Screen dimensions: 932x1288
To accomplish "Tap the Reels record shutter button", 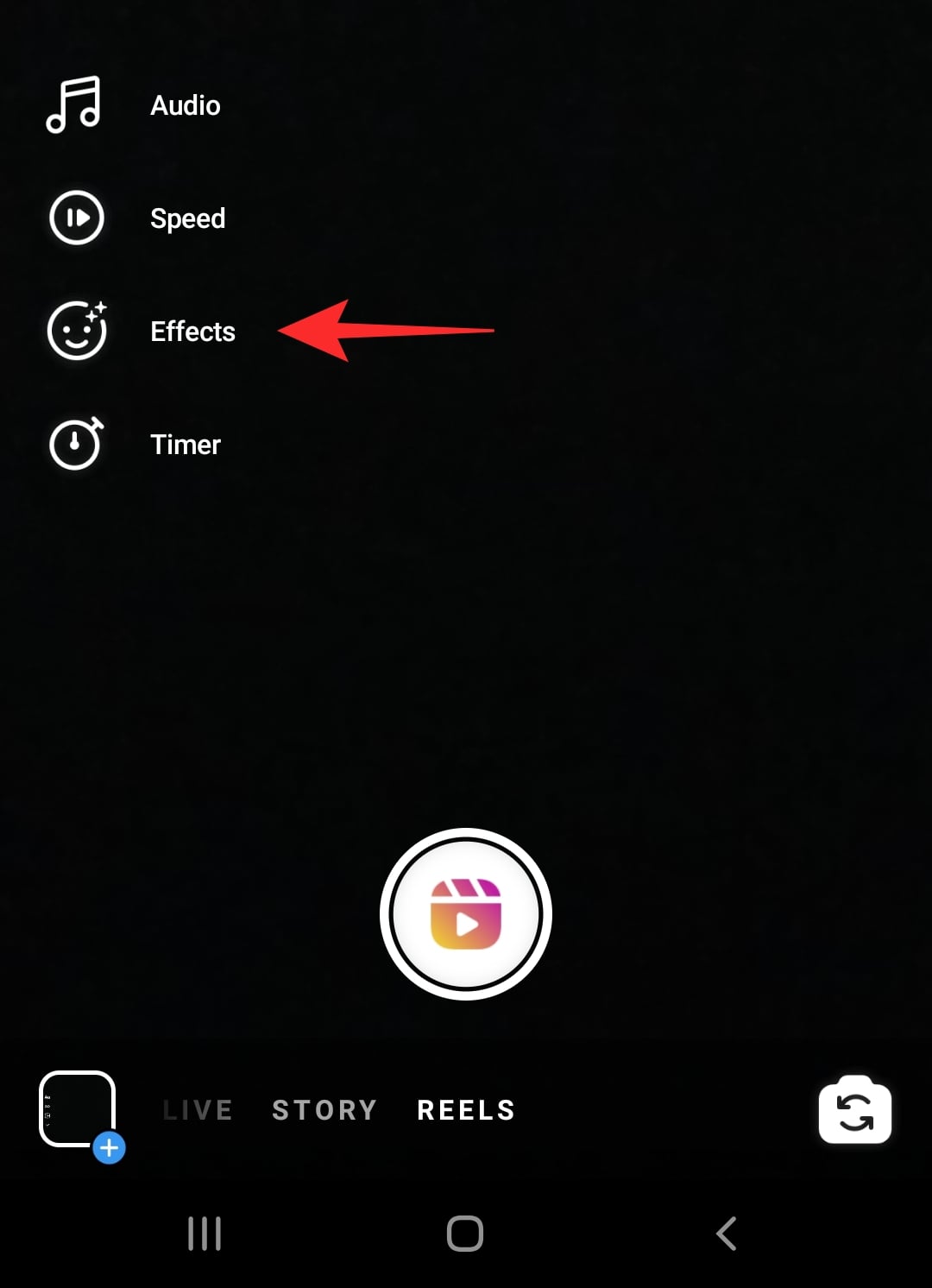I will [466, 914].
